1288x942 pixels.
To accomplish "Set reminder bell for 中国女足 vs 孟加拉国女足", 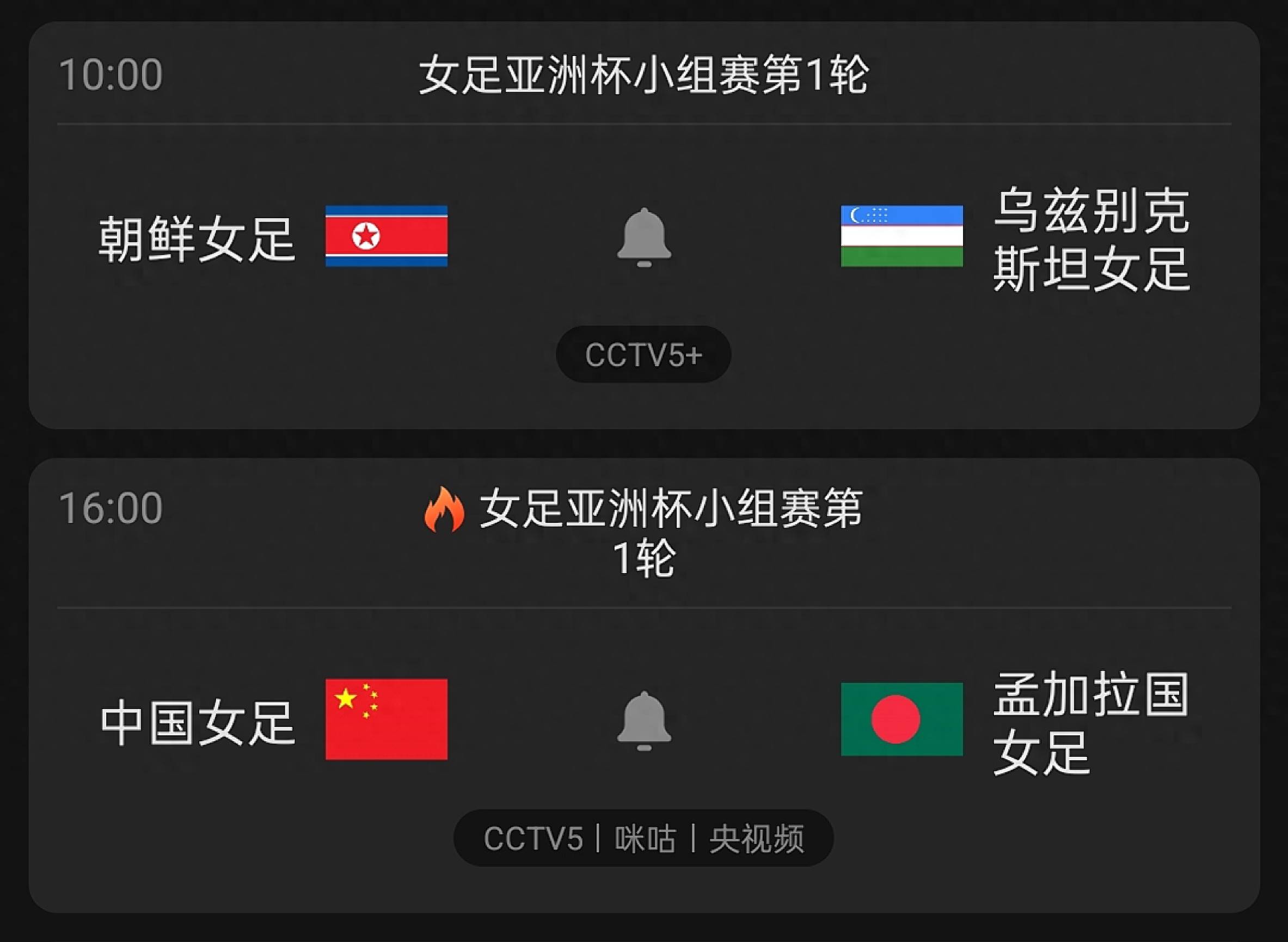I will click(x=643, y=720).
